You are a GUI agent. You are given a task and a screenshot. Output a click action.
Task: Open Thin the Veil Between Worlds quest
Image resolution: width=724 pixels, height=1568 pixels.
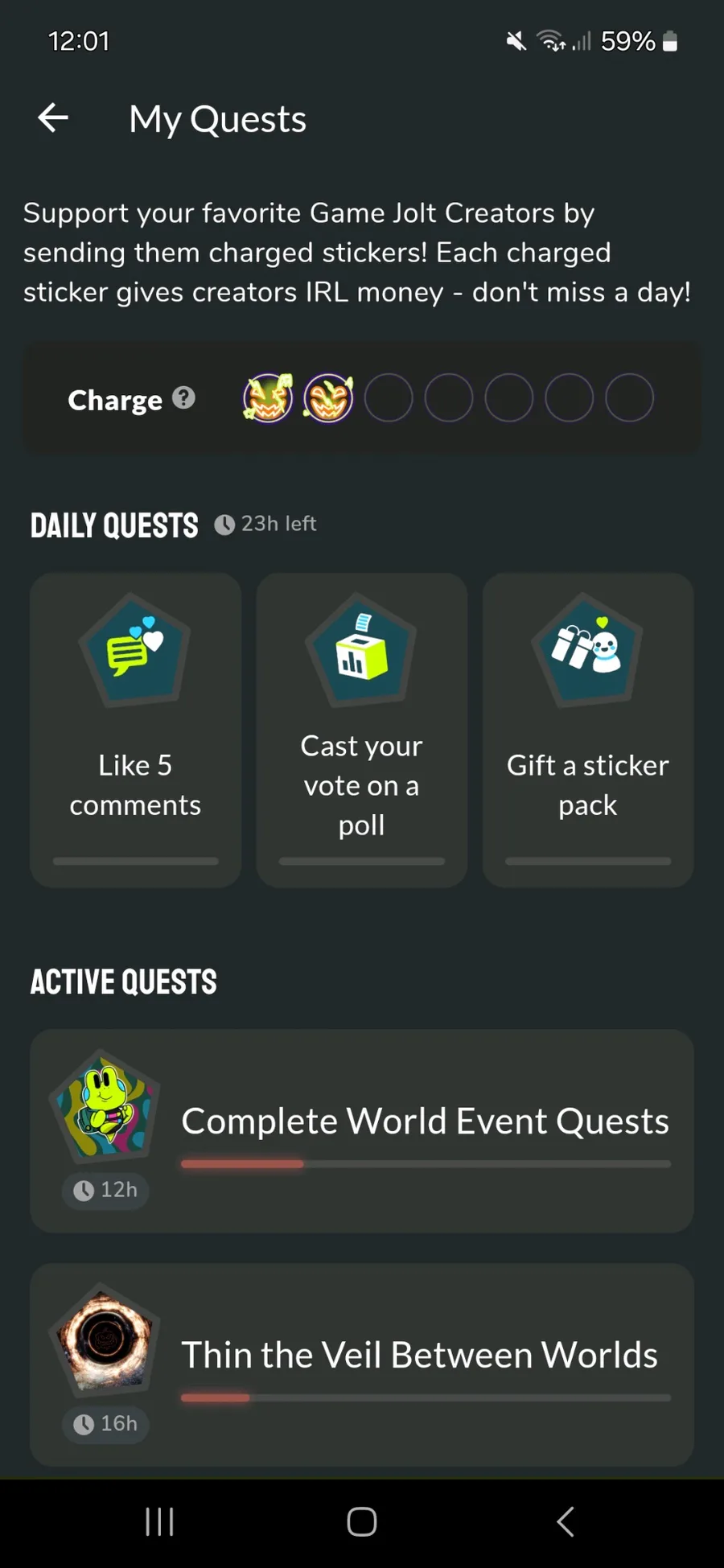[361, 1364]
